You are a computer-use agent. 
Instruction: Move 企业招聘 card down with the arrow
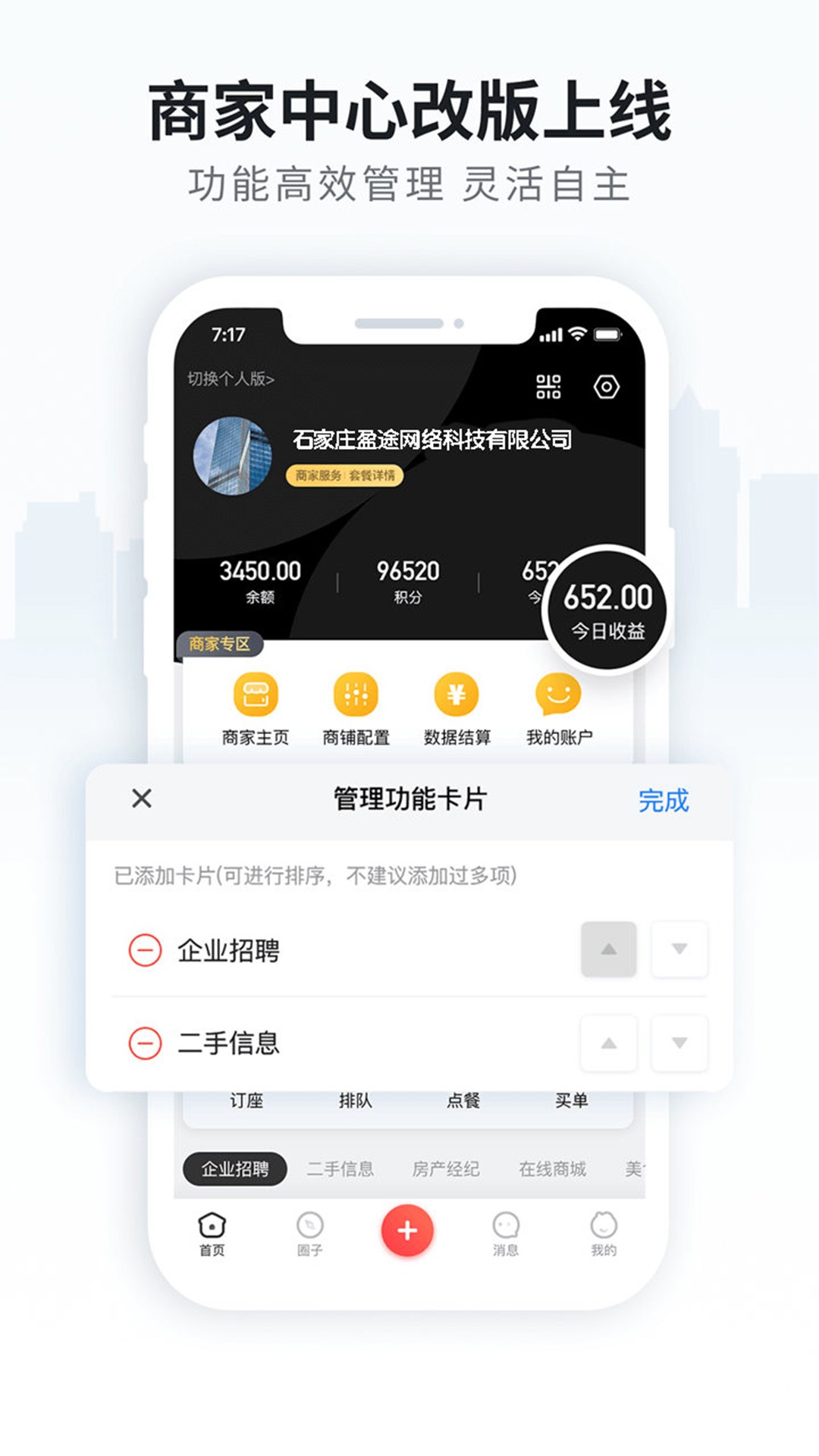click(679, 949)
